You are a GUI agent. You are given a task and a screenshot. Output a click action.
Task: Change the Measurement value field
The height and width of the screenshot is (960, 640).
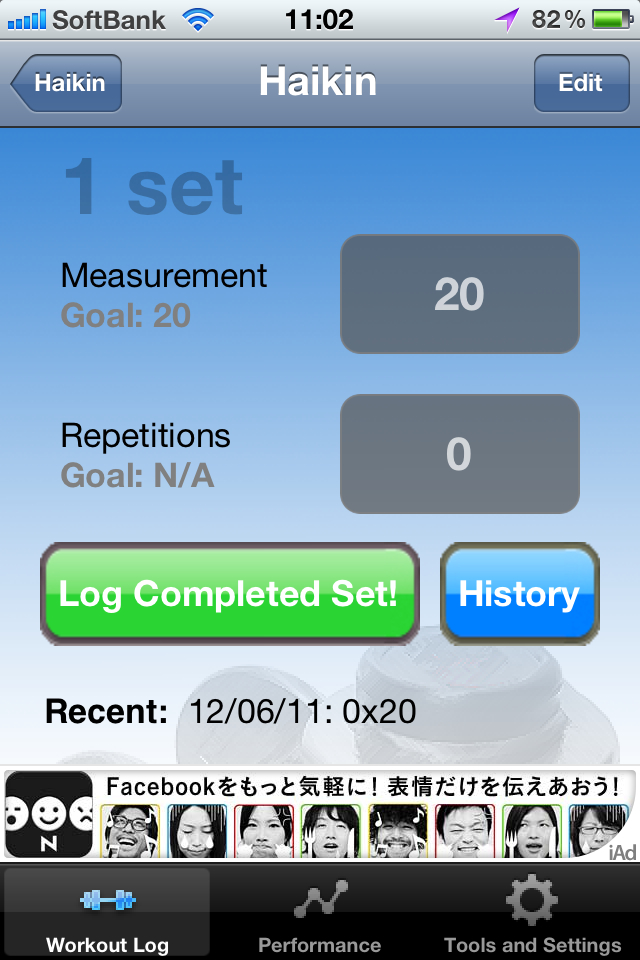point(459,294)
